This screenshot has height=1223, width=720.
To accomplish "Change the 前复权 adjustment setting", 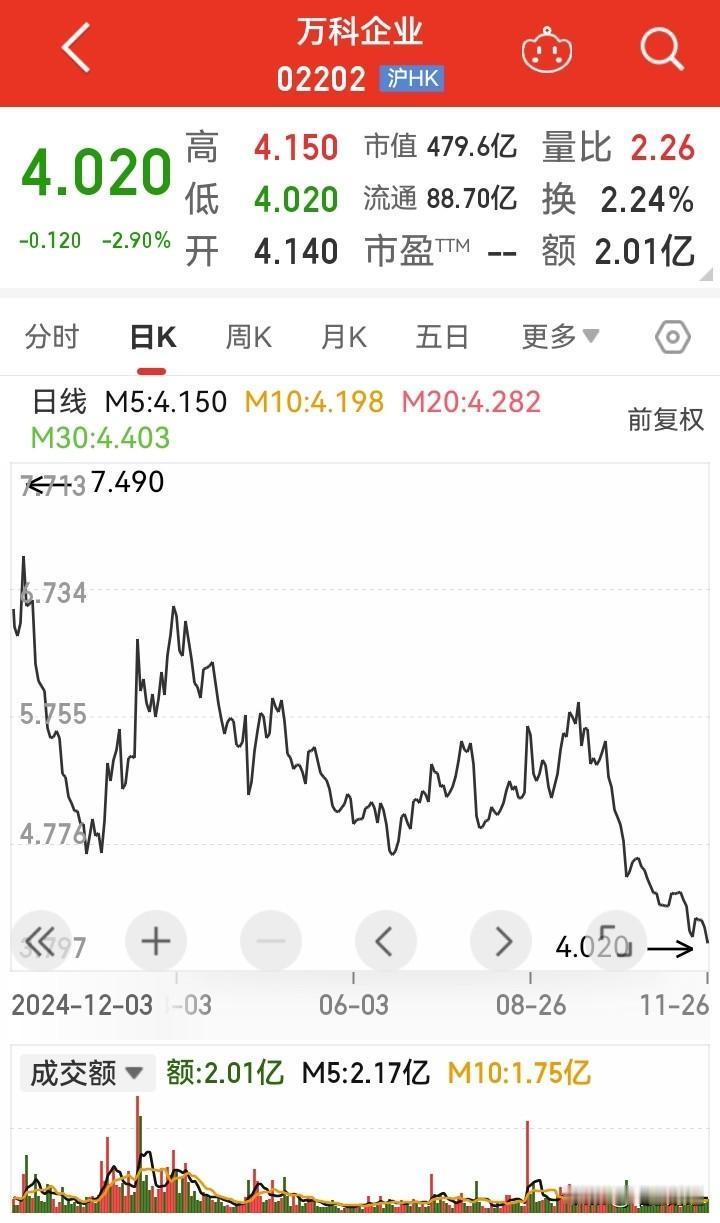I will pyautogui.click(x=666, y=419).
